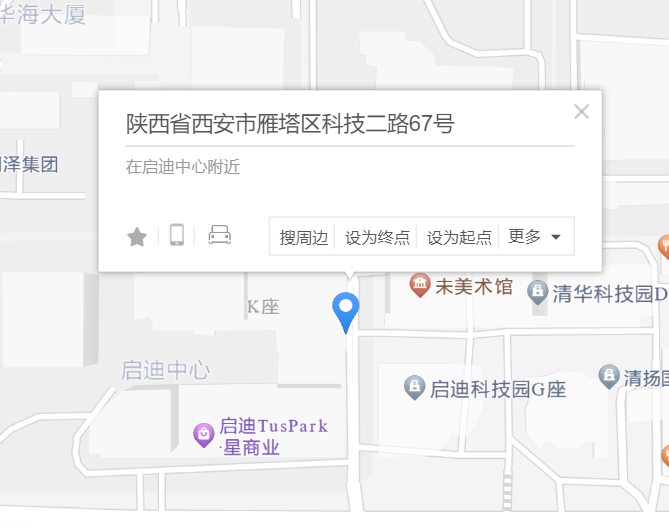Open 未美术馆 point of interest
Image resolution: width=669 pixels, height=527 pixels.
pyautogui.click(x=461, y=286)
